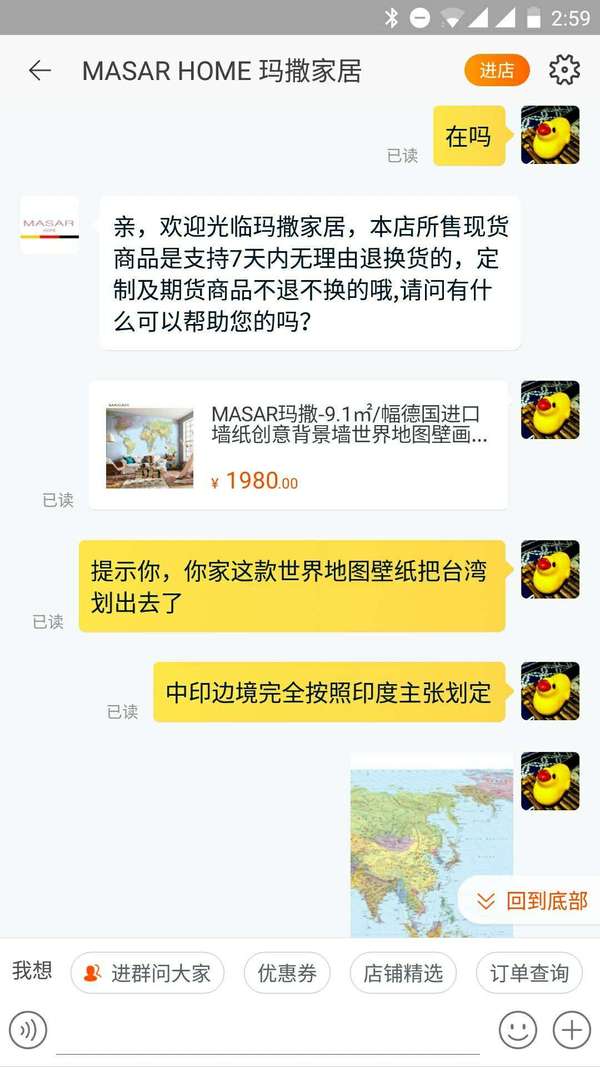The image size is (600, 1067).
Task: Tap the 店铺精选 chip
Action: [403, 973]
